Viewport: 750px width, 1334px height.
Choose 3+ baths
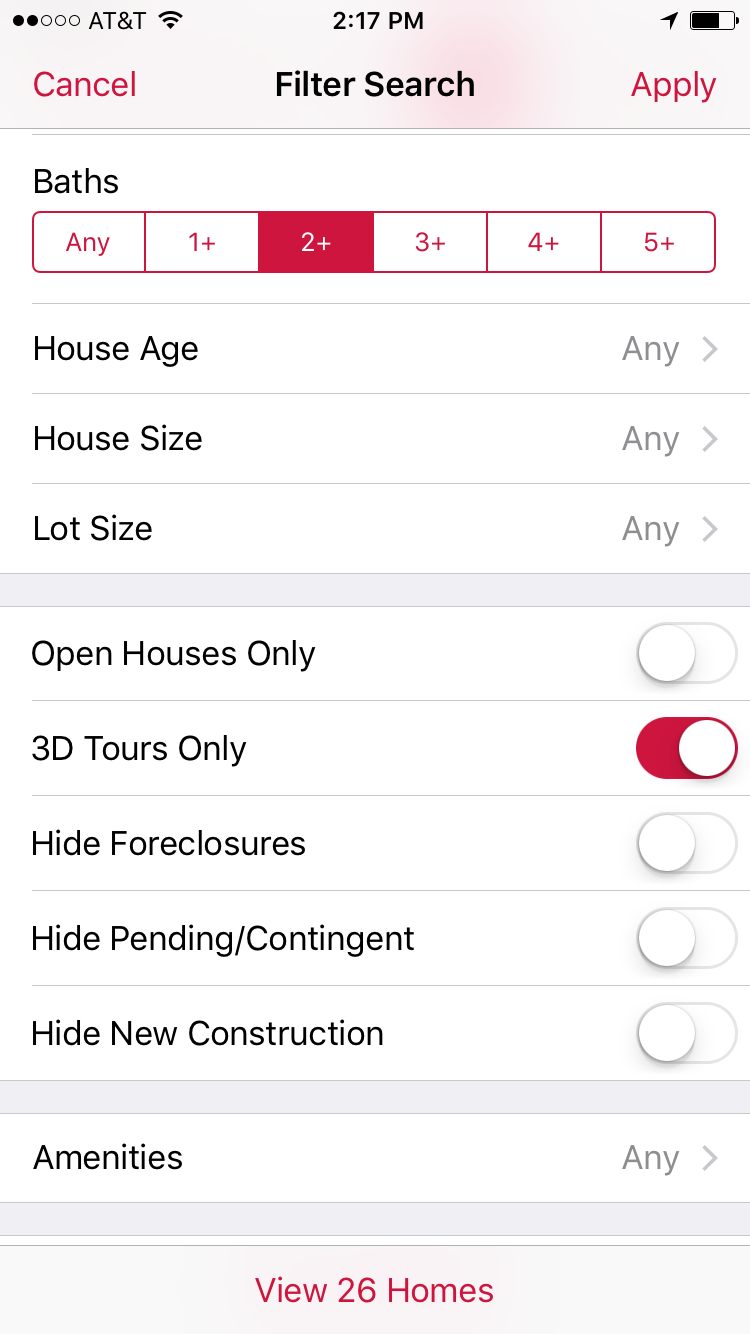point(430,242)
